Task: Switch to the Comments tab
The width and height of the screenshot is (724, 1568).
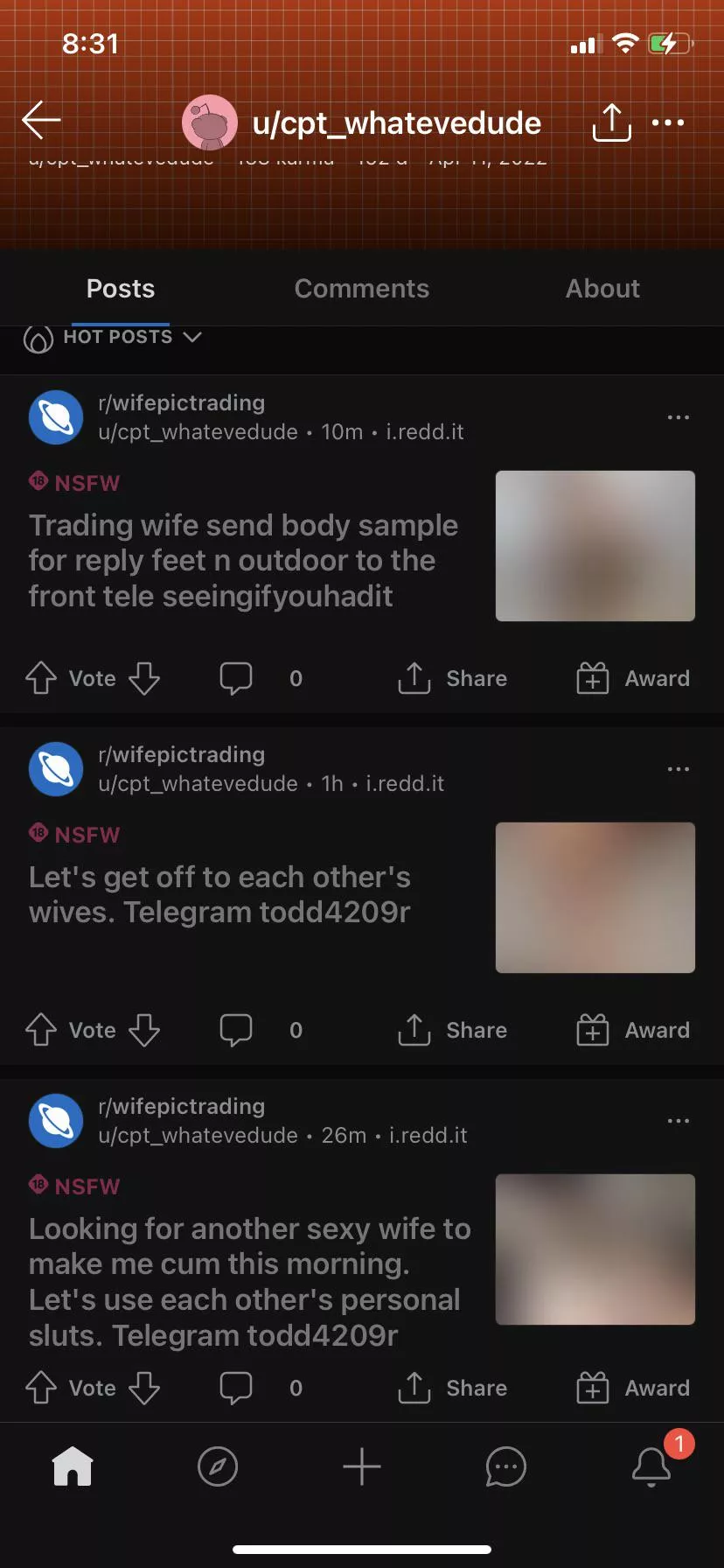Action: click(x=361, y=289)
